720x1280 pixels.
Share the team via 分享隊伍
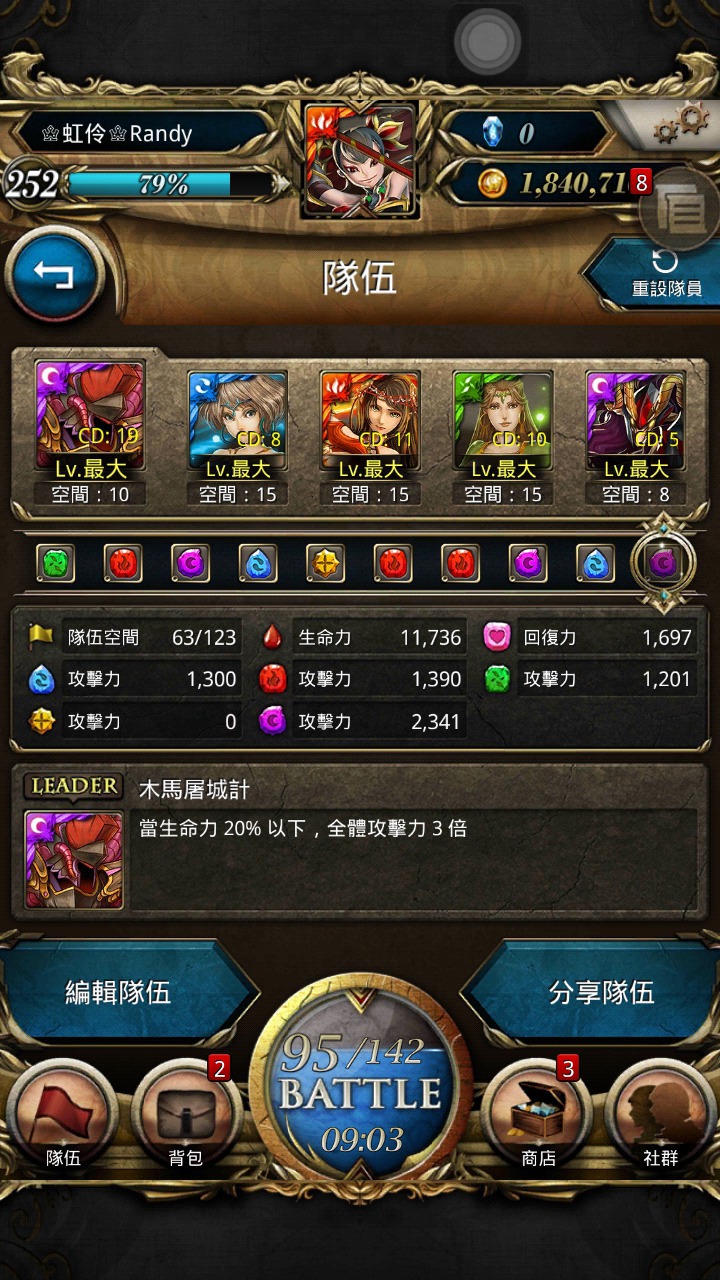(x=600, y=991)
